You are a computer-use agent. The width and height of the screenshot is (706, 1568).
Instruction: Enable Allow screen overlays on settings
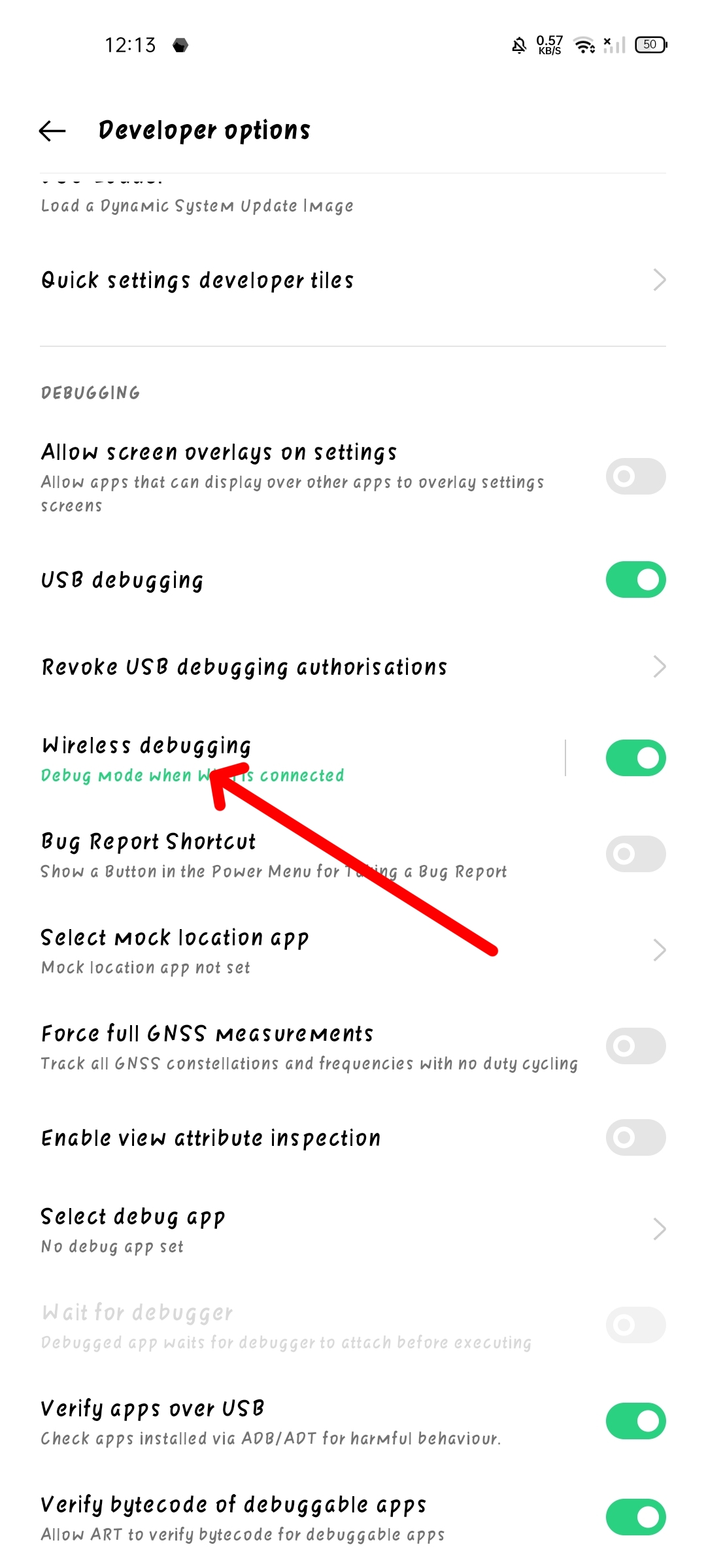[635, 476]
